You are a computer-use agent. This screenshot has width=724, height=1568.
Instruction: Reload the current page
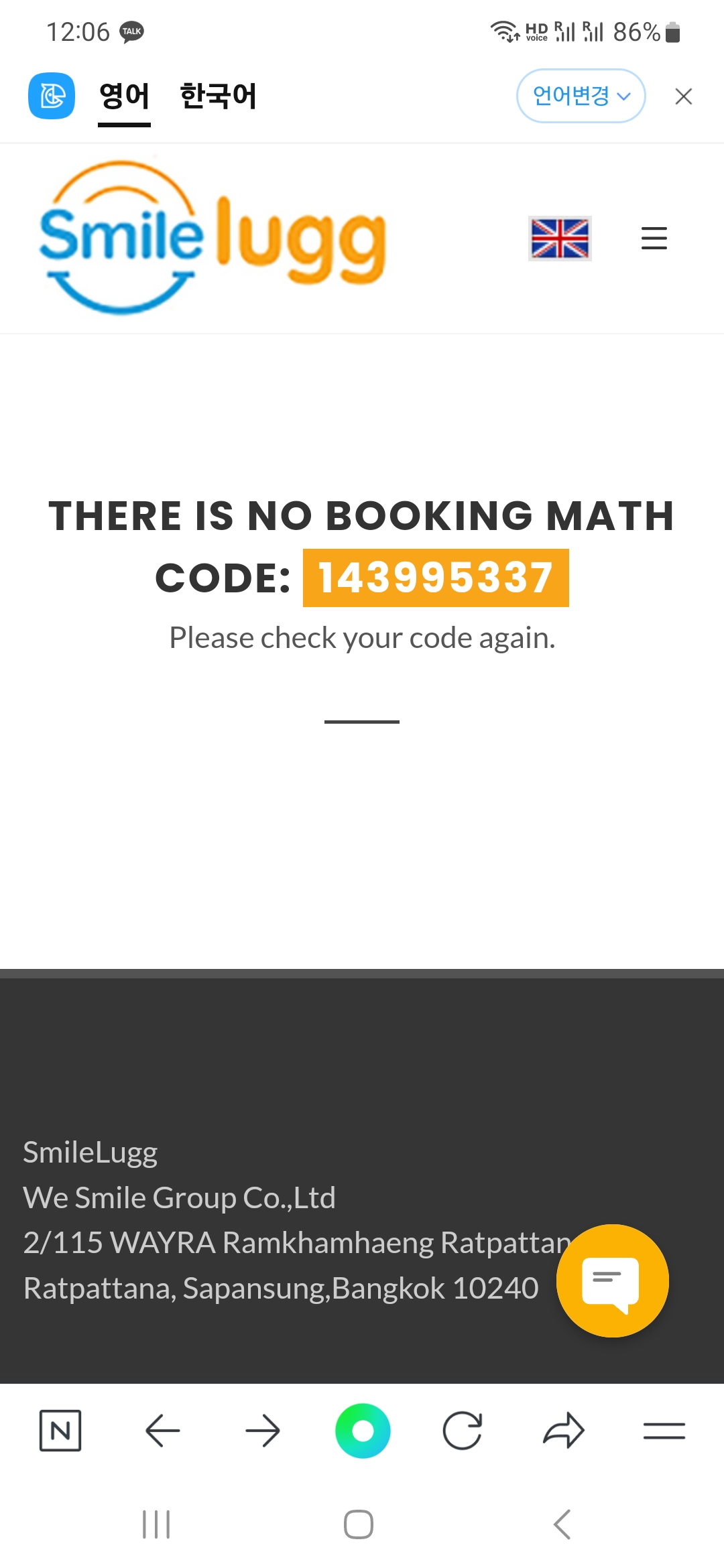pos(463,1431)
